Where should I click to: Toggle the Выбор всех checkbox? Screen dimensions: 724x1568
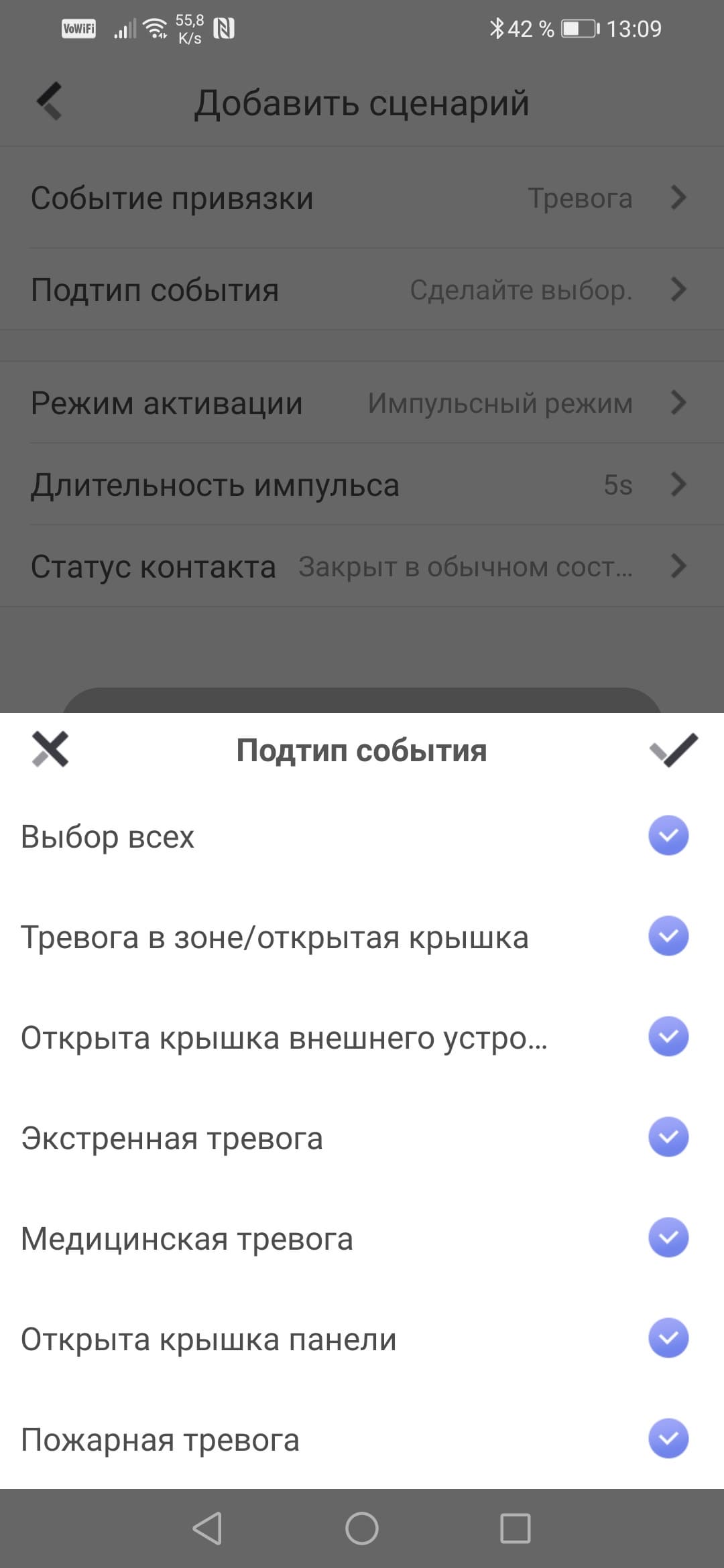point(668,836)
